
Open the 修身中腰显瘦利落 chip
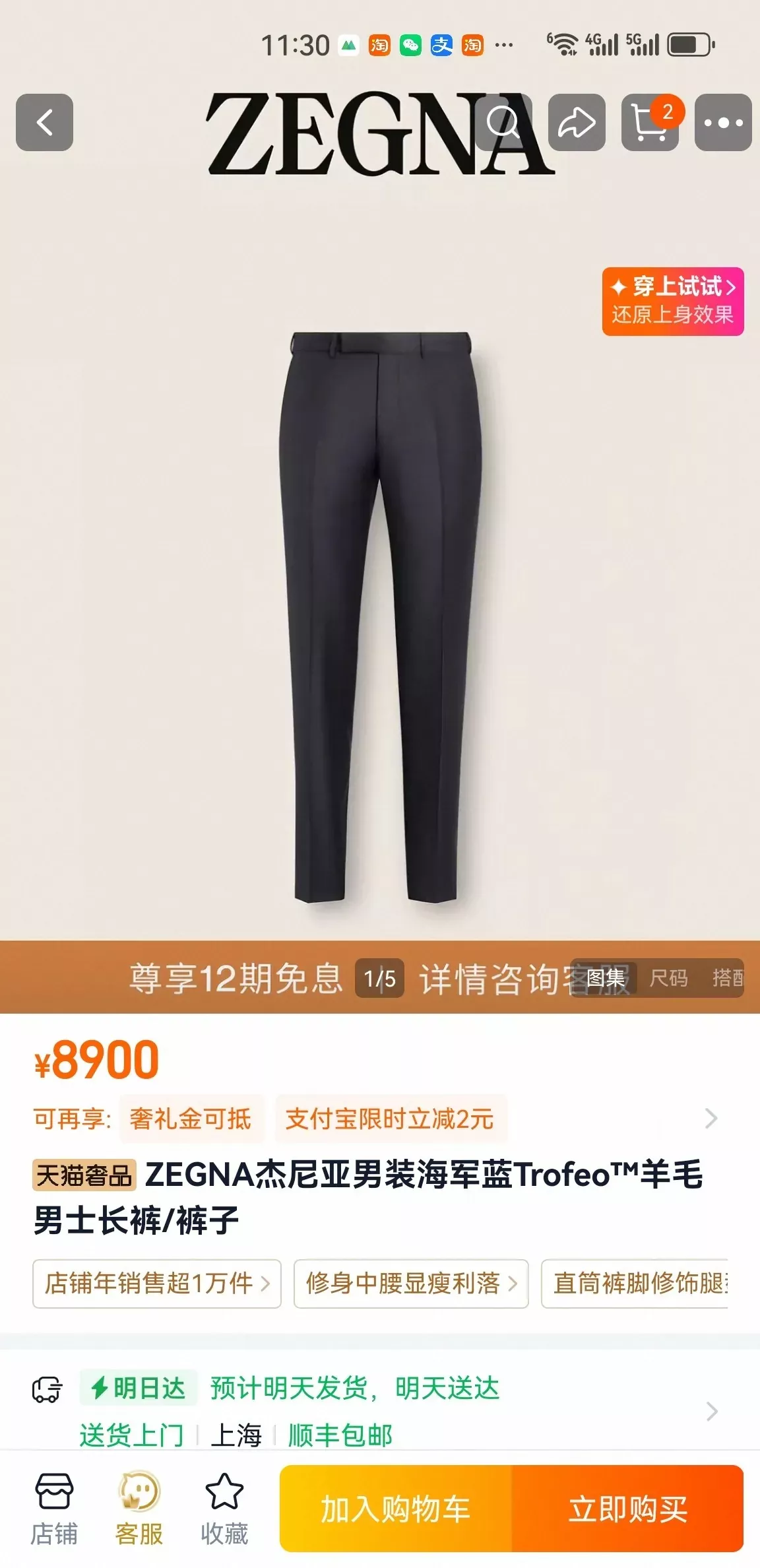pos(411,1284)
